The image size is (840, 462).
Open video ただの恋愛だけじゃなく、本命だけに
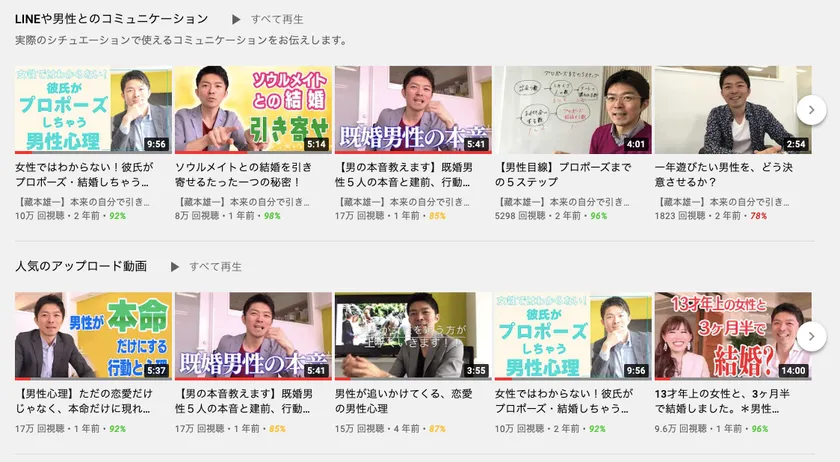click(x=92, y=336)
